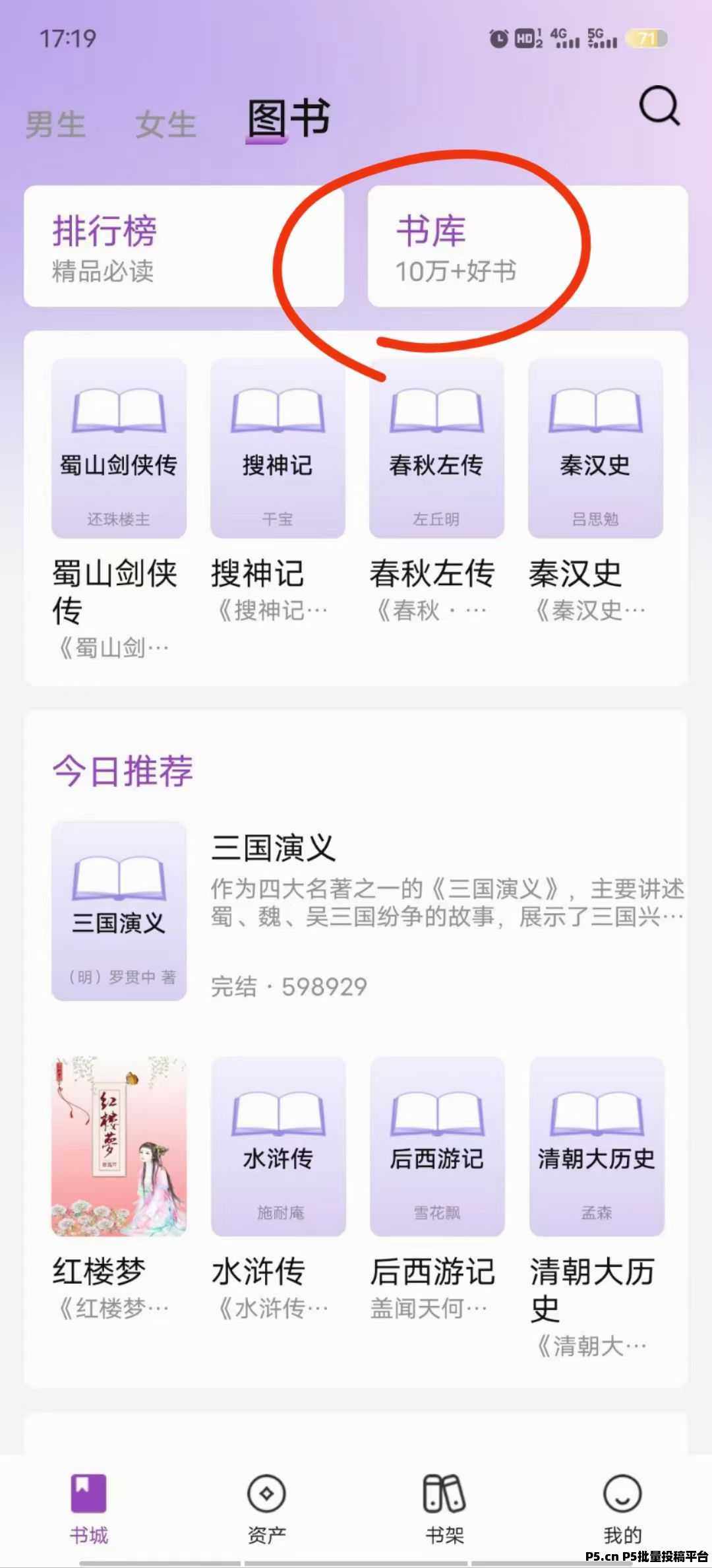
Task: Open the book 蜀山剑侠传
Action: (x=119, y=449)
